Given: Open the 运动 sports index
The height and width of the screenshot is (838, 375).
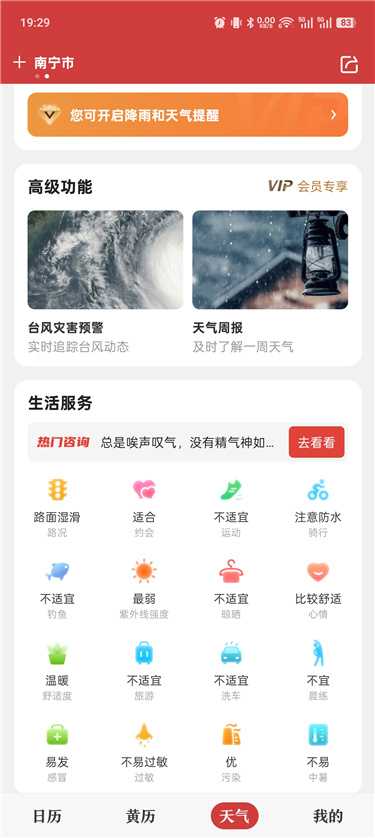Looking at the screenshot, I should (x=231, y=508).
